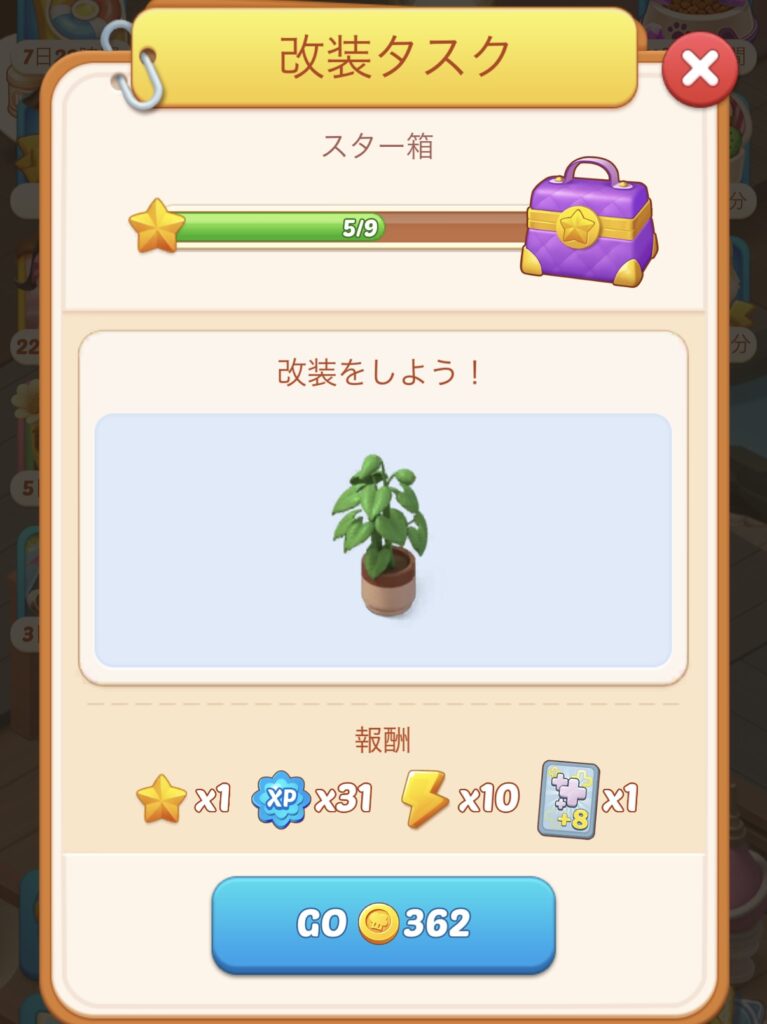Tap the +8 card reward icon
This screenshot has height=1024, width=767.
coord(568,799)
